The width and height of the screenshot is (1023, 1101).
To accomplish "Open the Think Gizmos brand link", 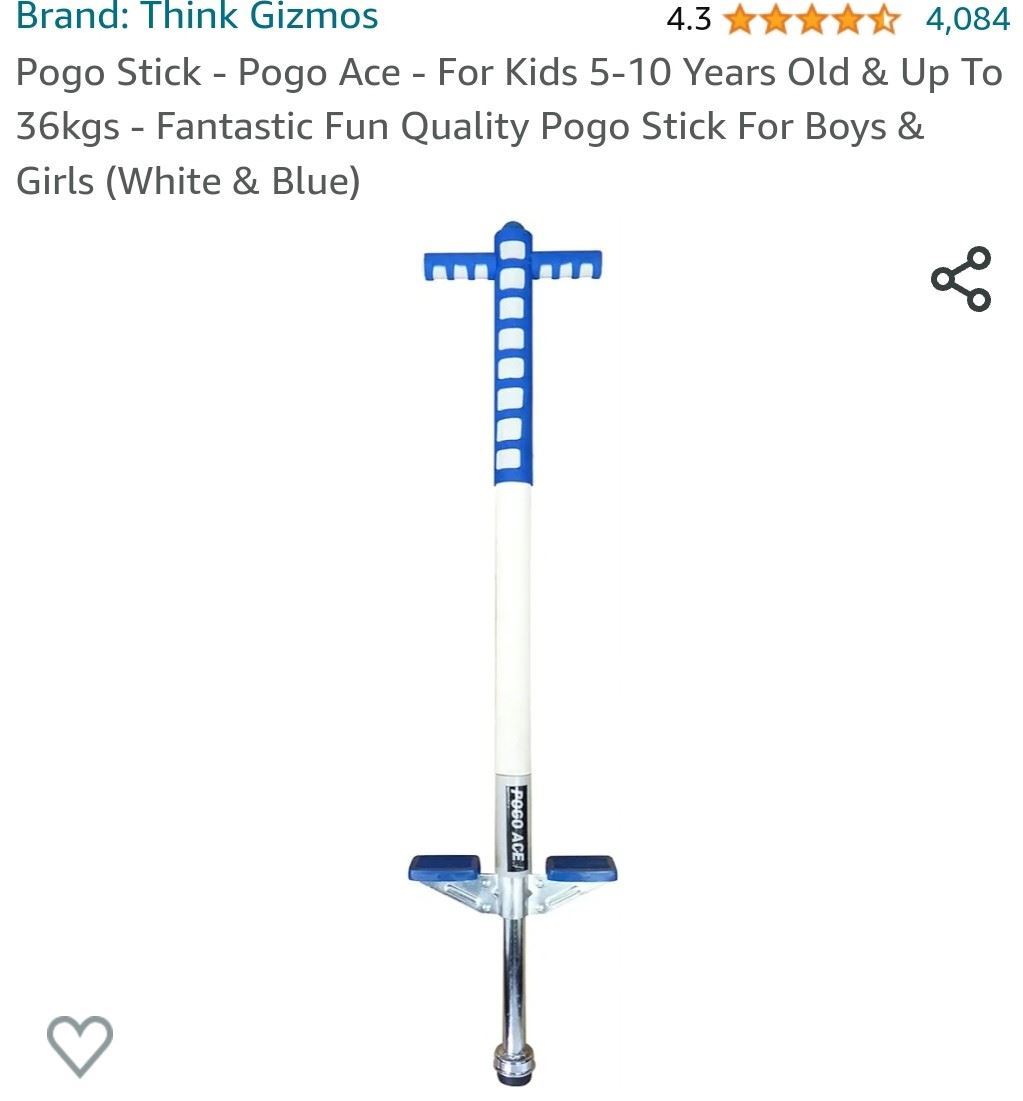I will tap(197, 17).
